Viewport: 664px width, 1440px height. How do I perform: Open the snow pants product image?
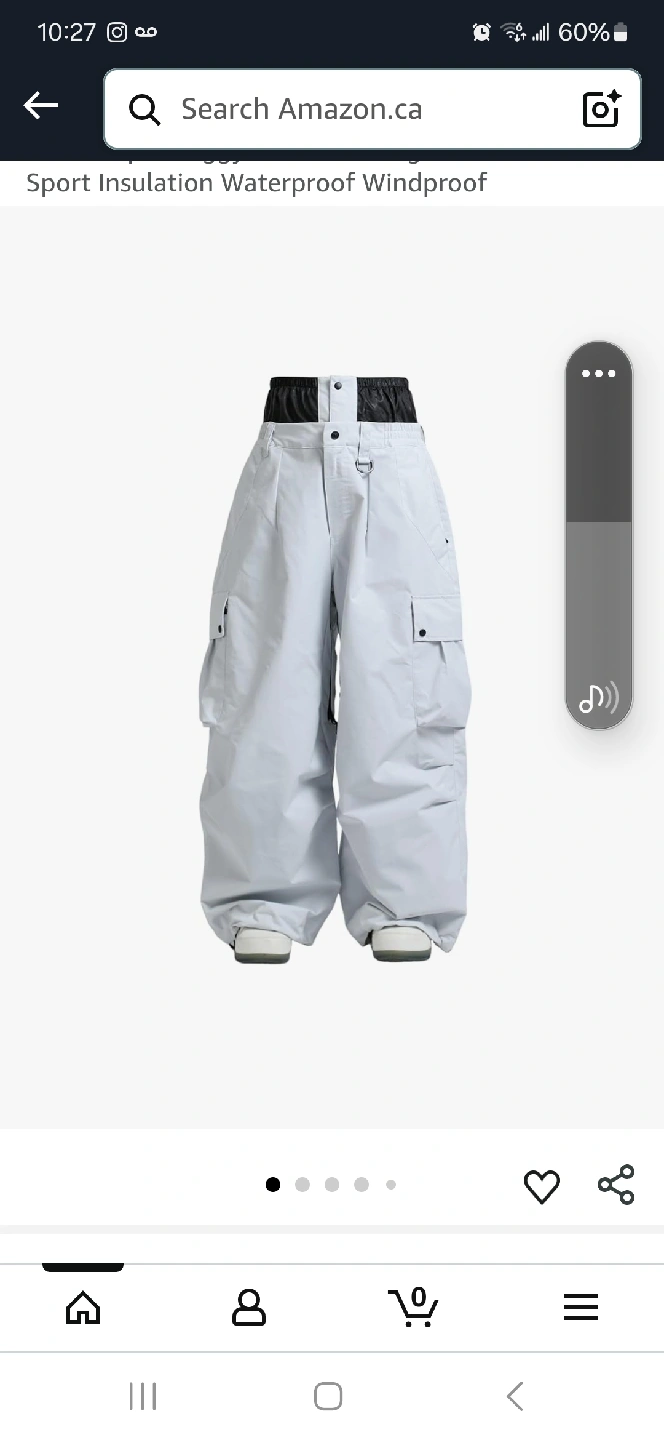click(334, 667)
